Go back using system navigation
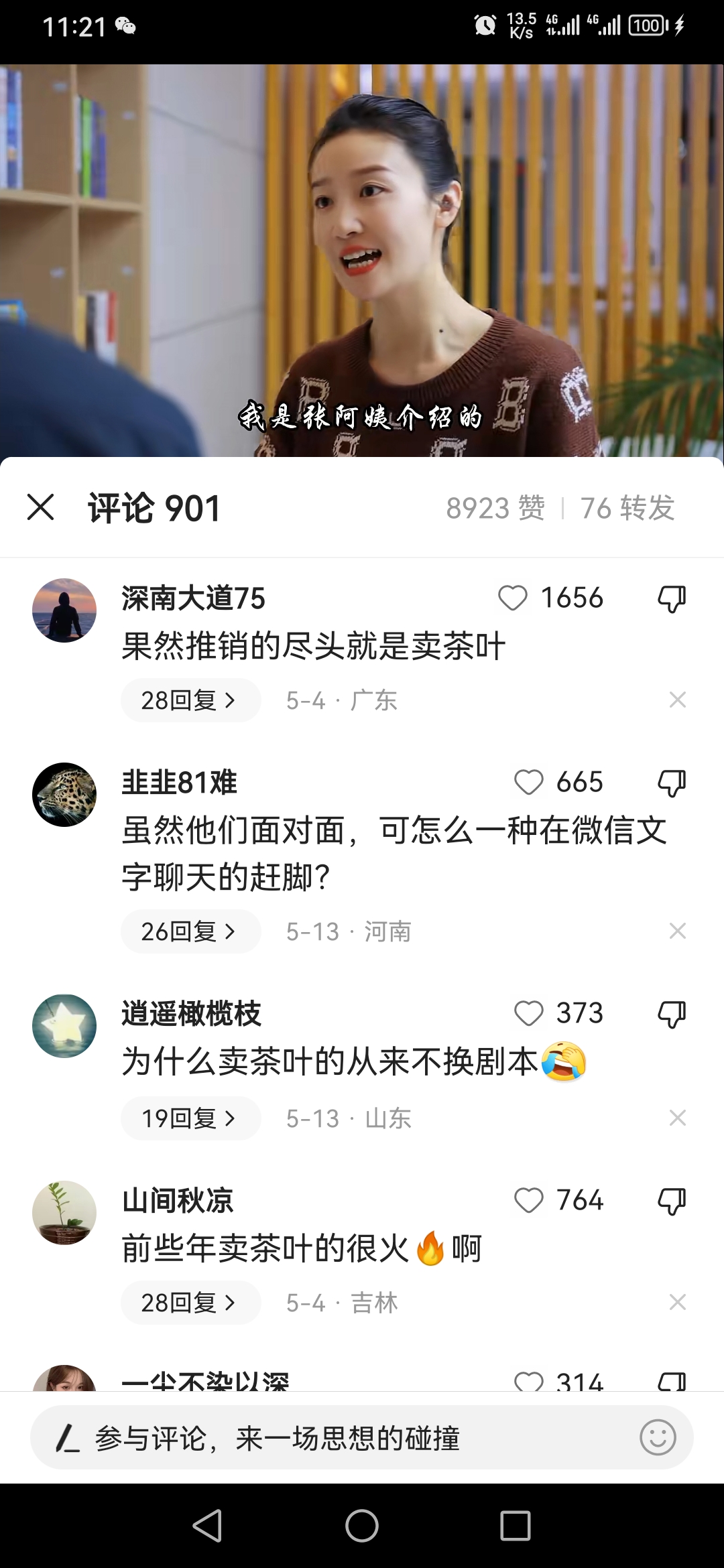The height and width of the screenshot is (1568, 724). coord(207,1526)
